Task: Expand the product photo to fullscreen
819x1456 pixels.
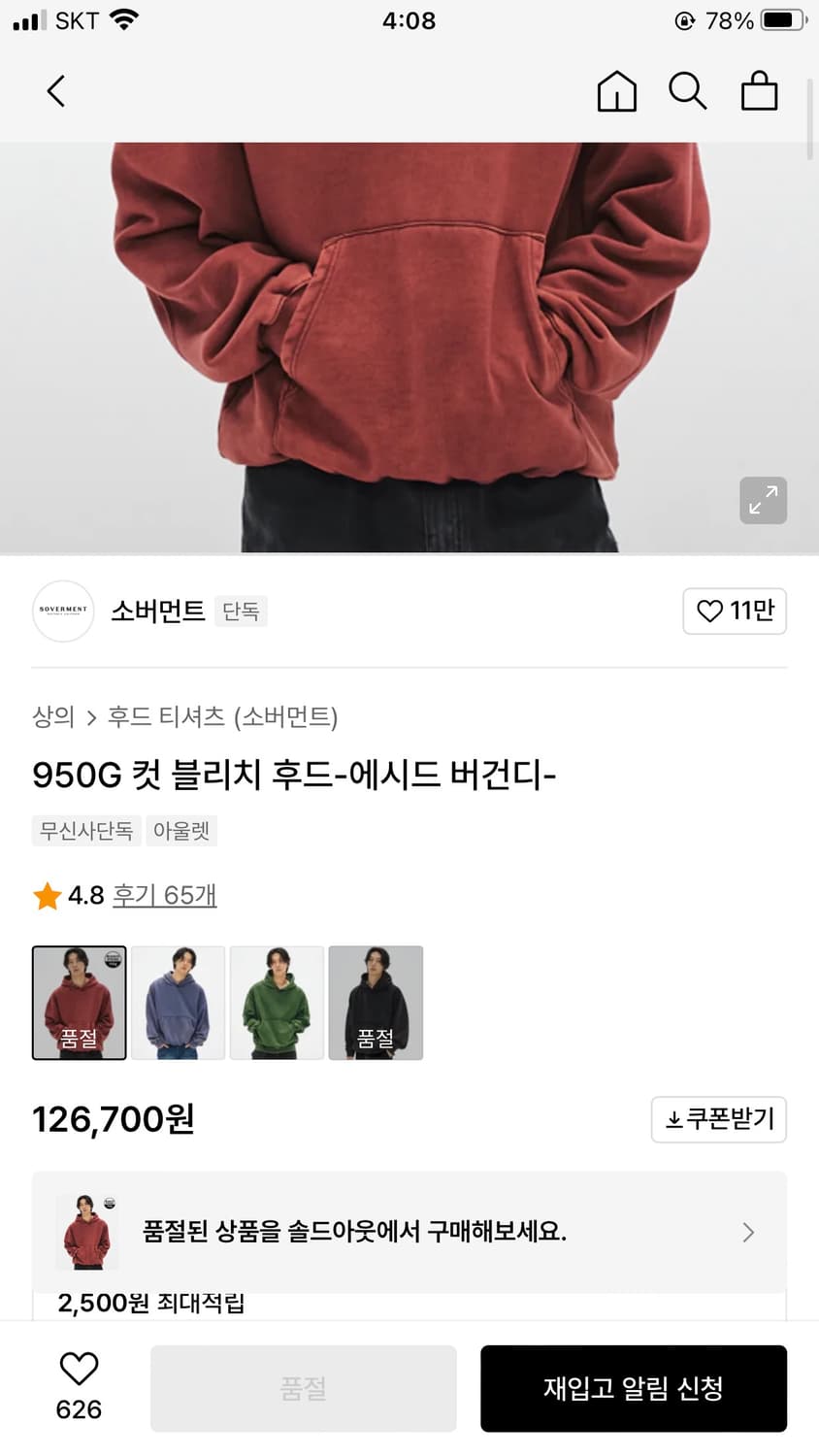Action: [x=763, y=500]
